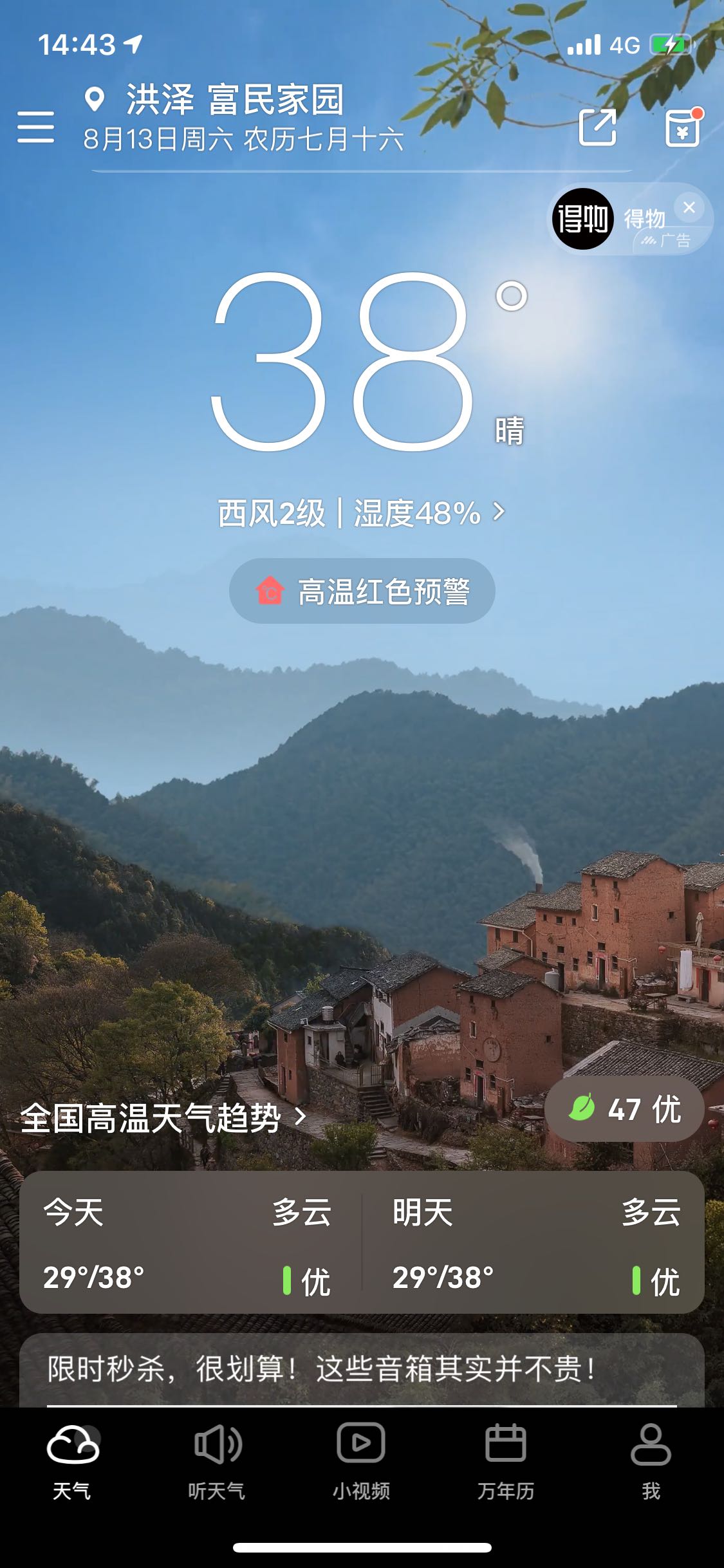This screenshot has width=724, height=1568.
Task: View the 高温红色预警 alert
Action: coord(362,590)
